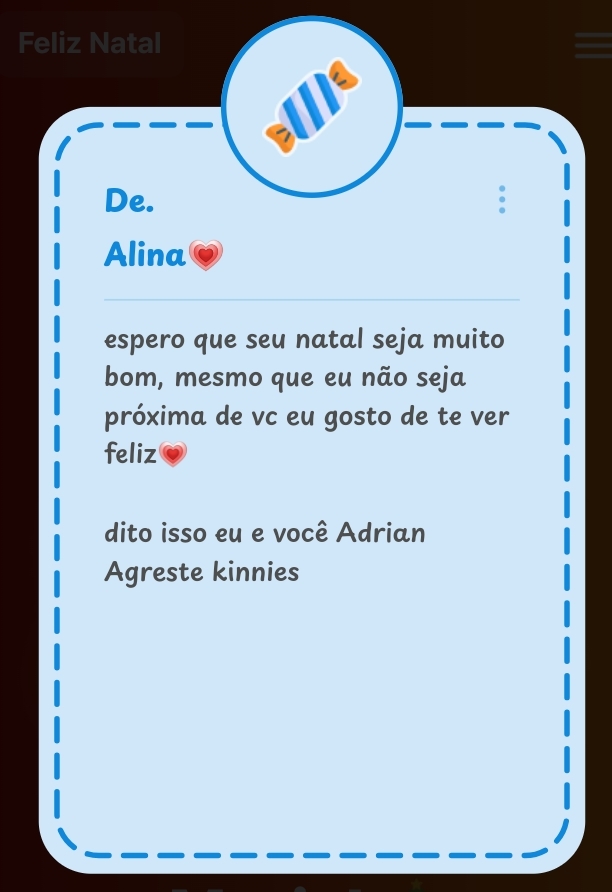Open the three-dot options on Alina's message
This screenshot has height=892, width=612.
502,200
